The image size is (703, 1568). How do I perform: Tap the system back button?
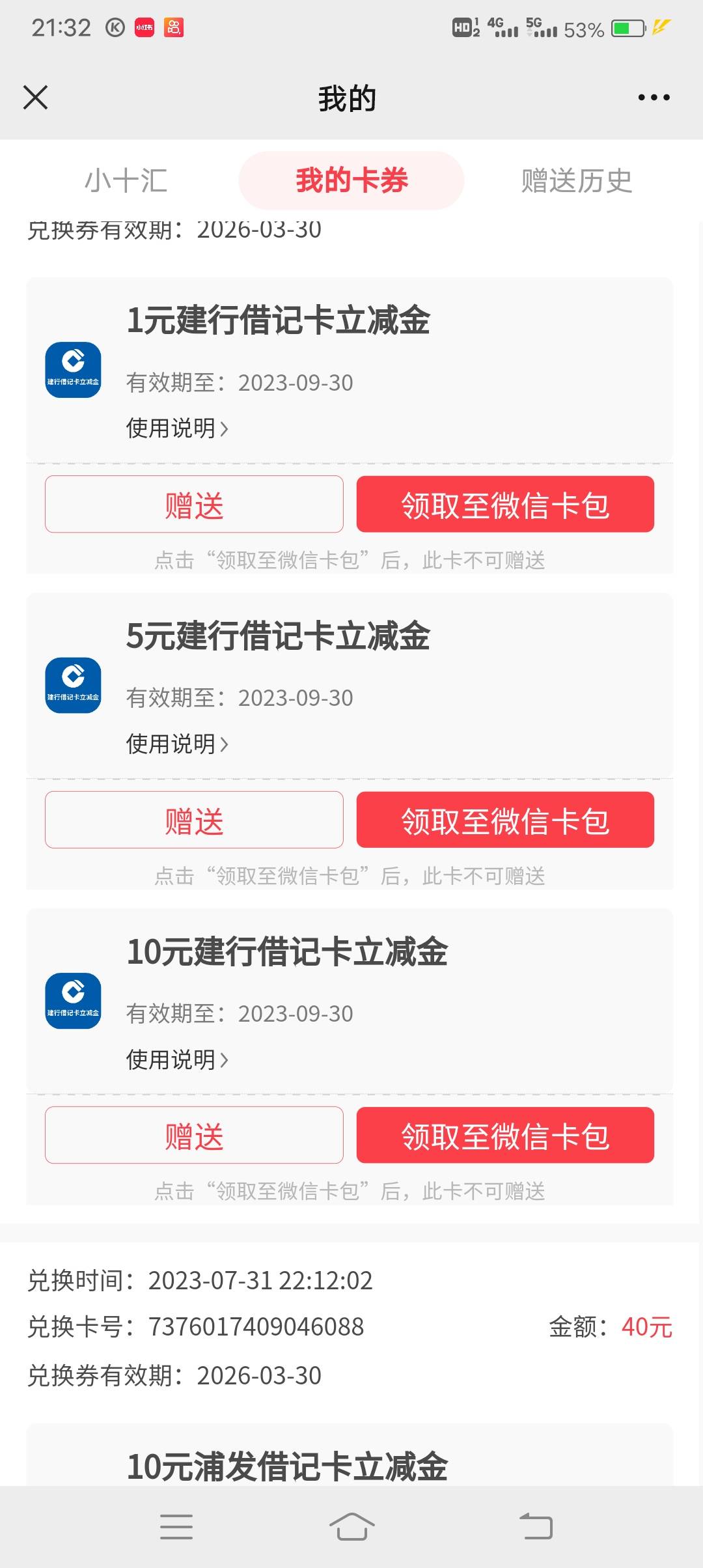[x=536, y=1526]
